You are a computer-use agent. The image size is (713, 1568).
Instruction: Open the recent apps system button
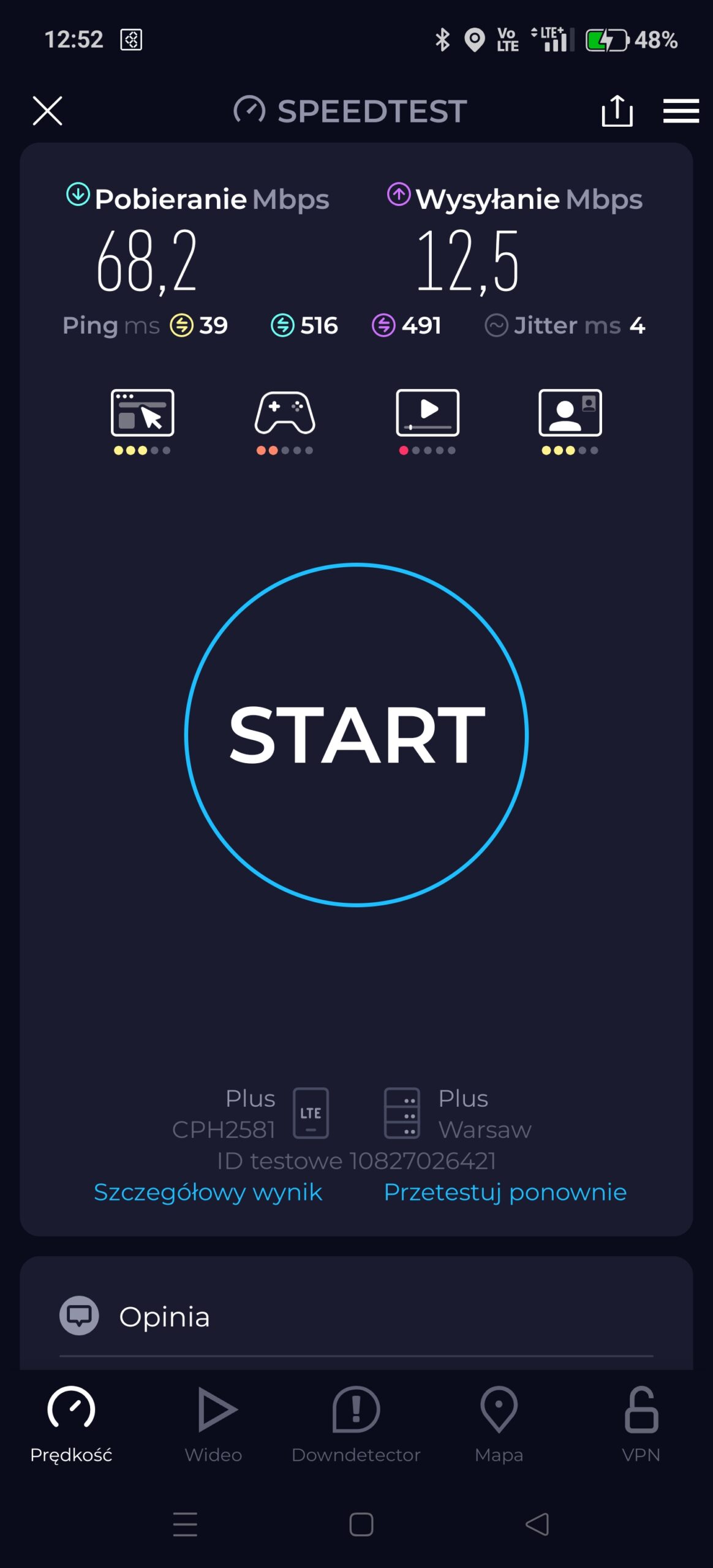185,1524
